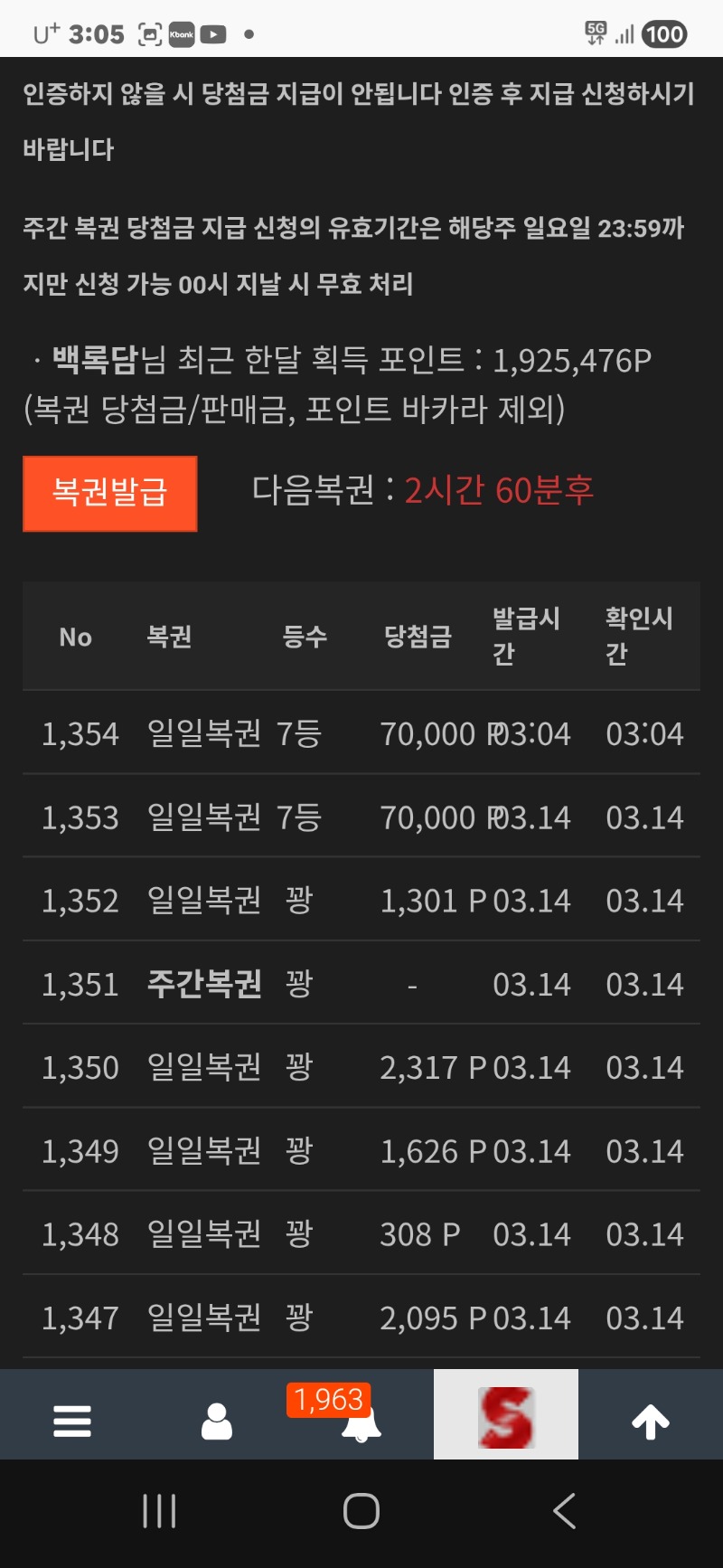Open the profile icon in bottom navigation
The height and width of the screenshot is (1568, 723).
tap(215, 1422)
